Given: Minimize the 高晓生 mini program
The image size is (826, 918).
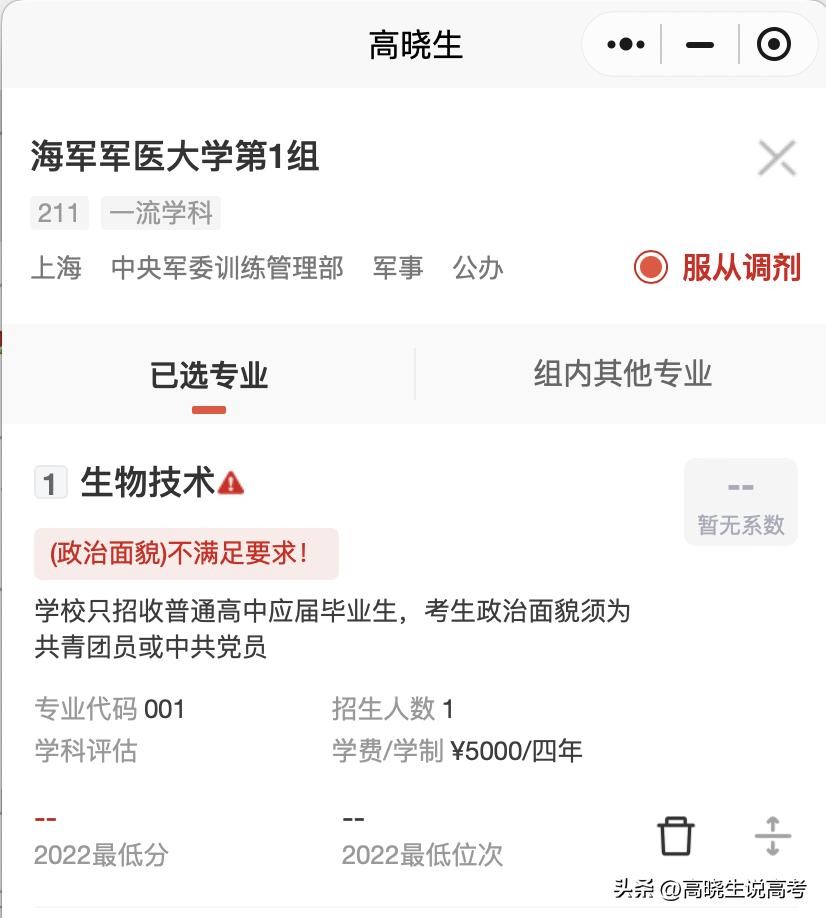Looking at the screenshot, I should pyautogui.click(x=700, y=45).
